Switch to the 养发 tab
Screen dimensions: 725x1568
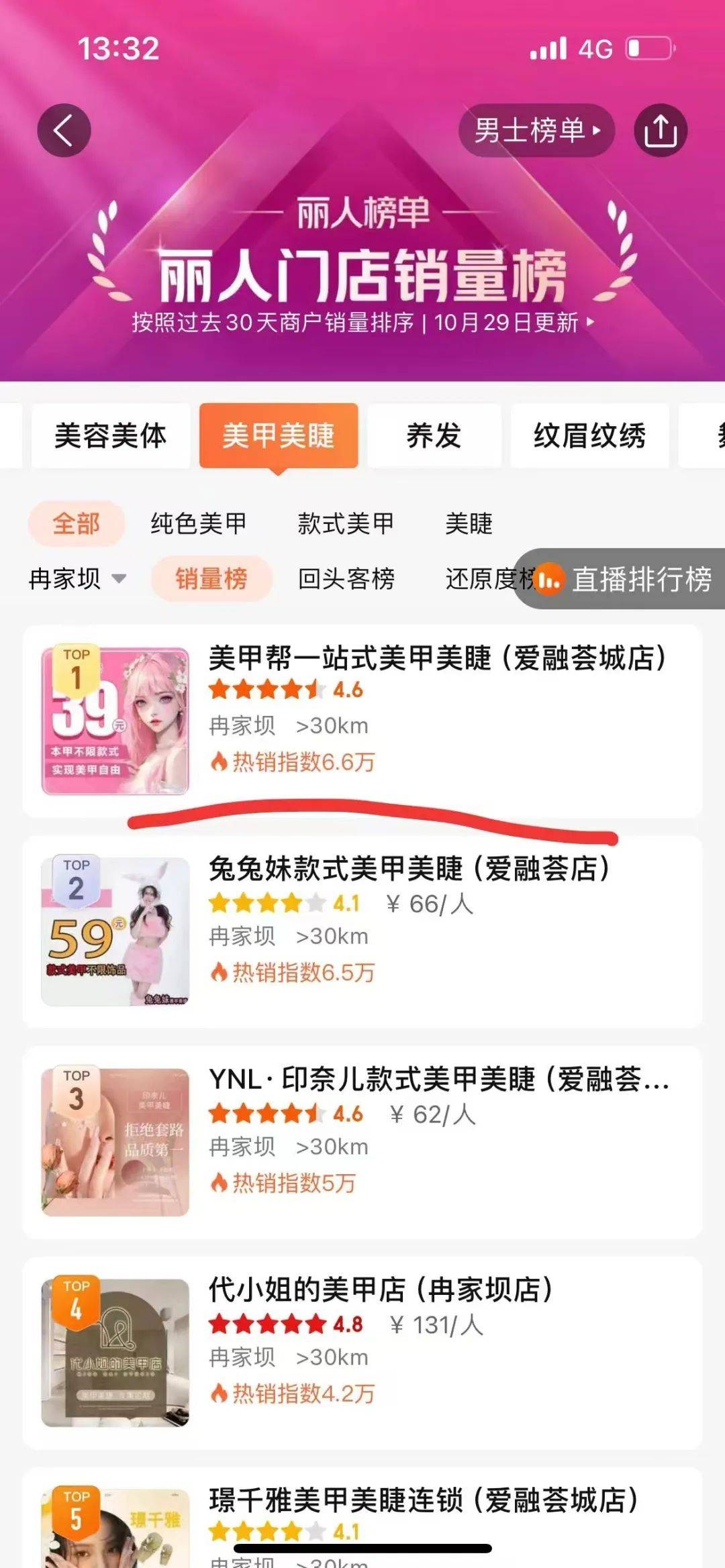coord(434,435)
